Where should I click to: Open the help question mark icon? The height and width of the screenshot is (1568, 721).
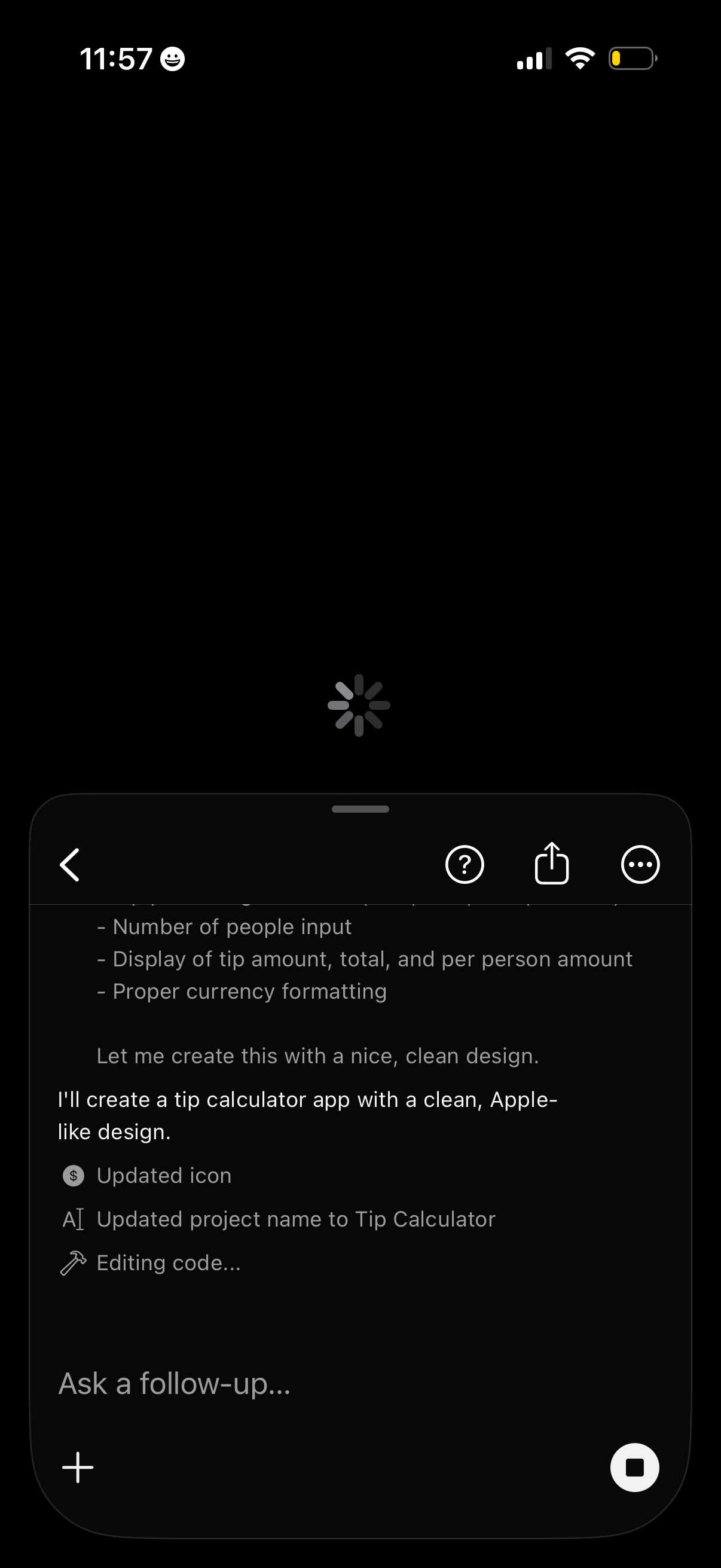[x=465, y=864]
